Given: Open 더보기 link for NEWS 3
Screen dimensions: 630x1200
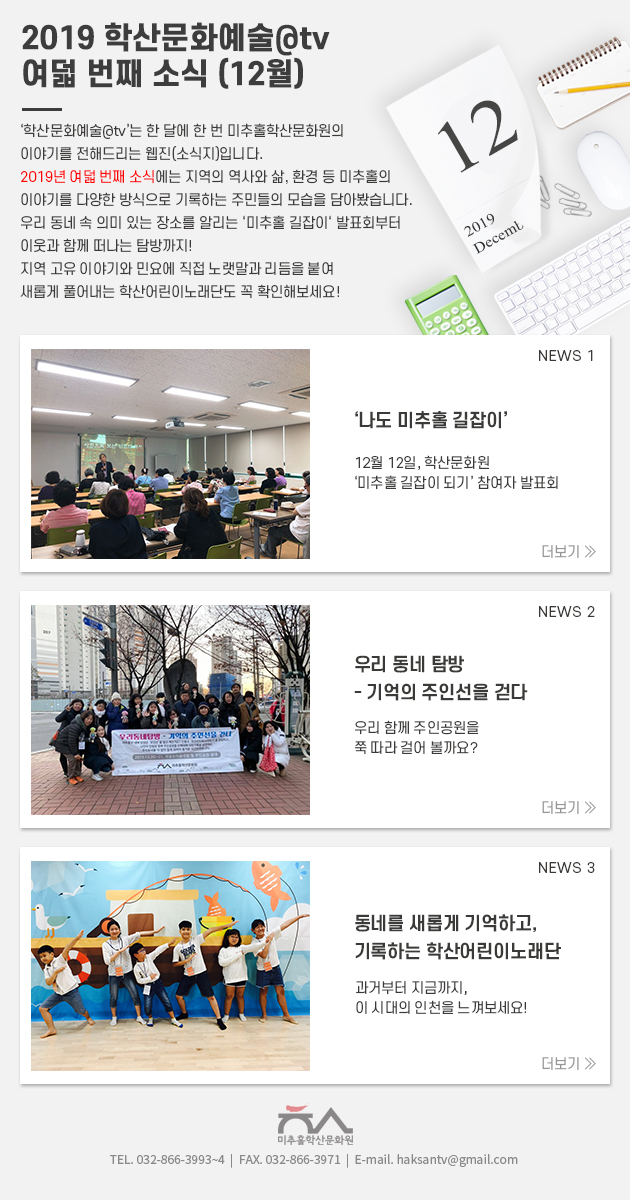Looking at the screenshot, I should [568, 1063].
